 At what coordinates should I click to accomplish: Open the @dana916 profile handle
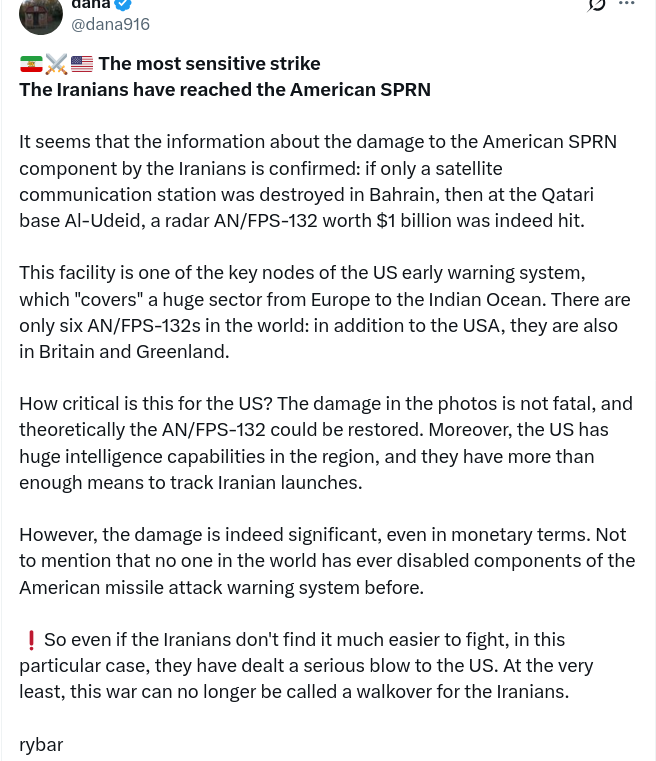pyautogui.click(x=110, y=25)
